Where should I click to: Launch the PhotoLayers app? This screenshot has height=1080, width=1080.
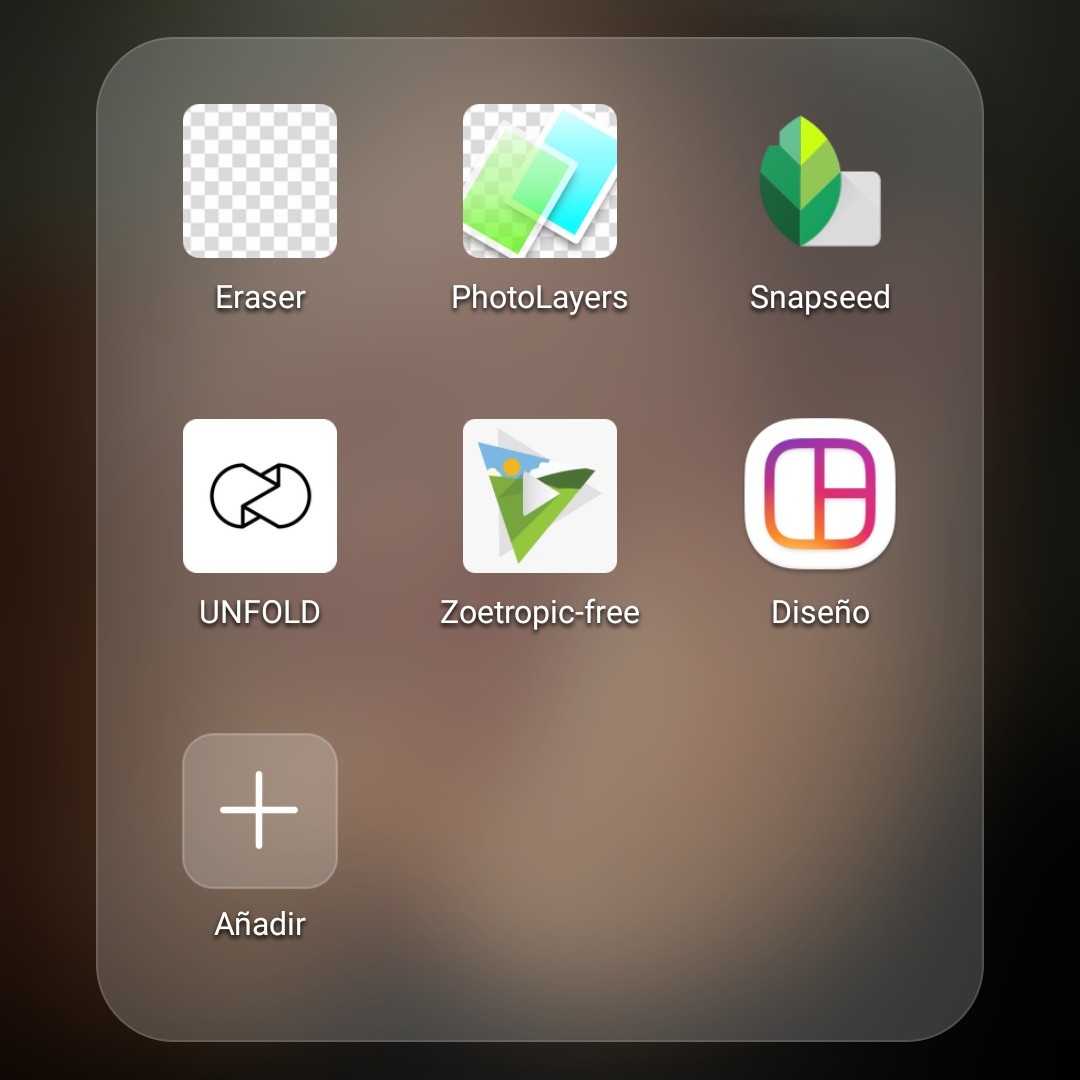(x=540, y=181)
